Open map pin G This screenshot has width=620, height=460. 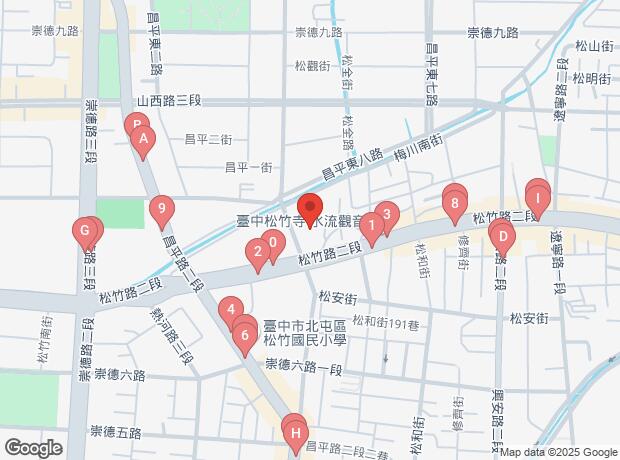click(85, 233)
